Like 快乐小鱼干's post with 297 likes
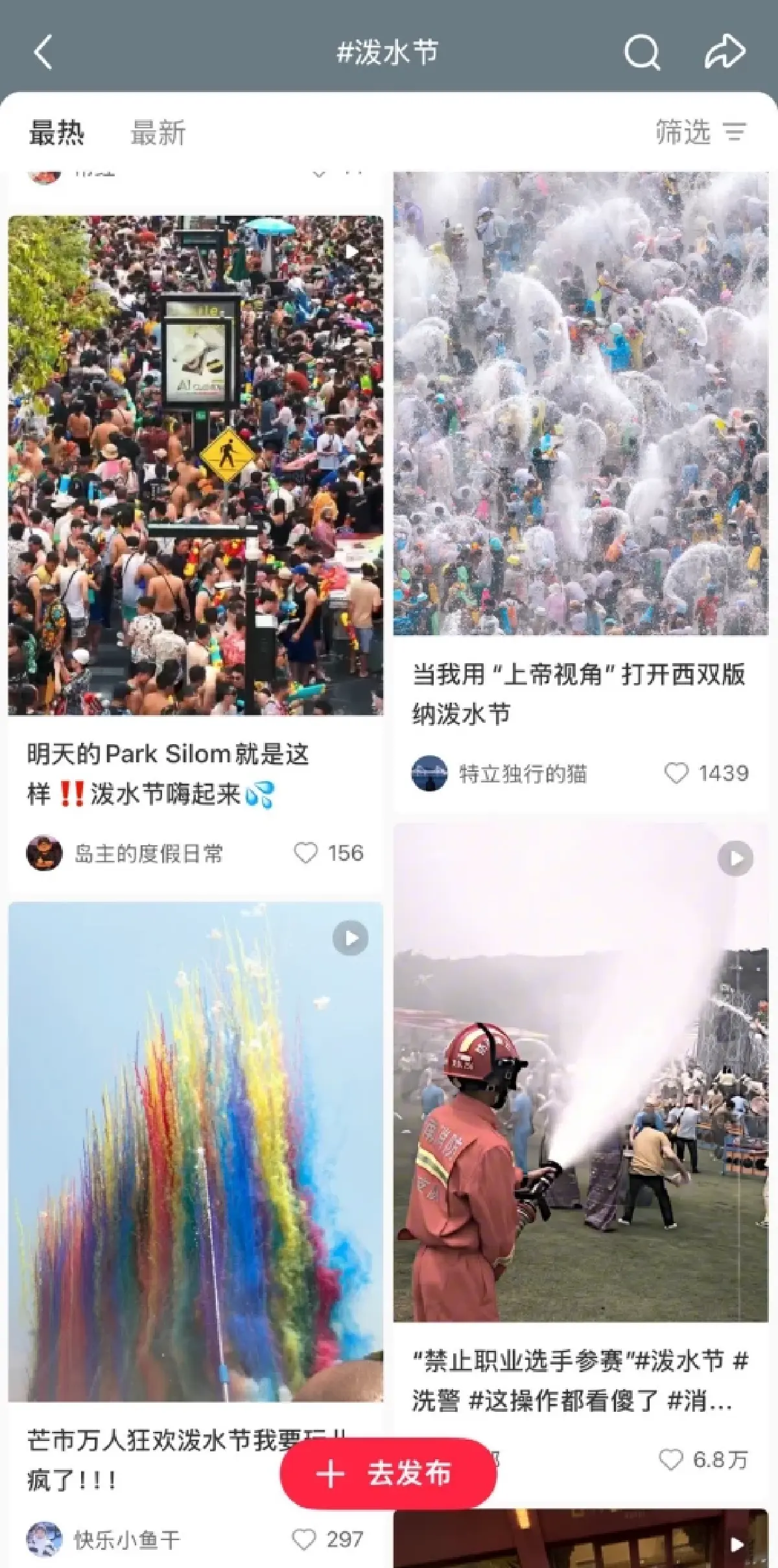This screenshot has width=778, height=1568. point(304,1539)
